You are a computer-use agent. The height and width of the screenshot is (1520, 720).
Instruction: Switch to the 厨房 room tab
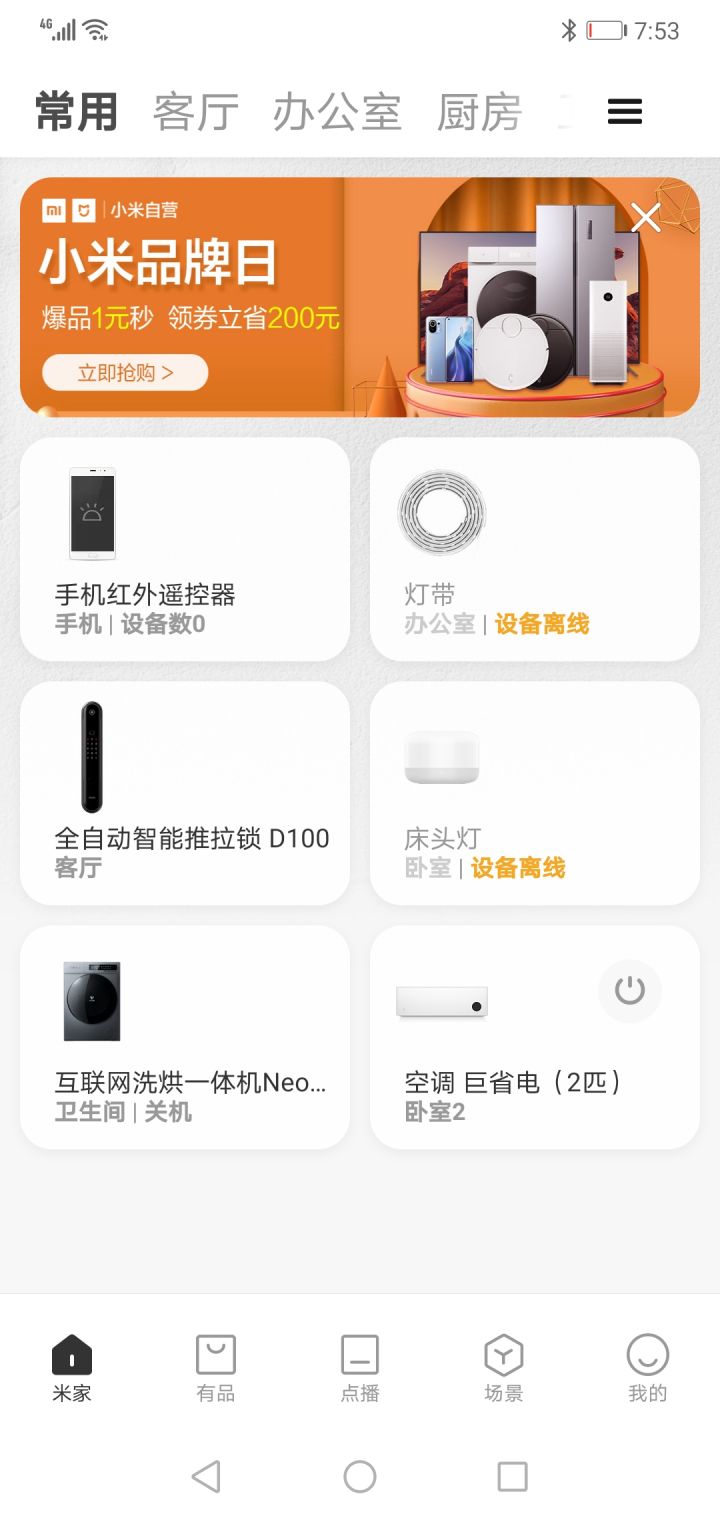pyautogui.click(x=480, y=112)
